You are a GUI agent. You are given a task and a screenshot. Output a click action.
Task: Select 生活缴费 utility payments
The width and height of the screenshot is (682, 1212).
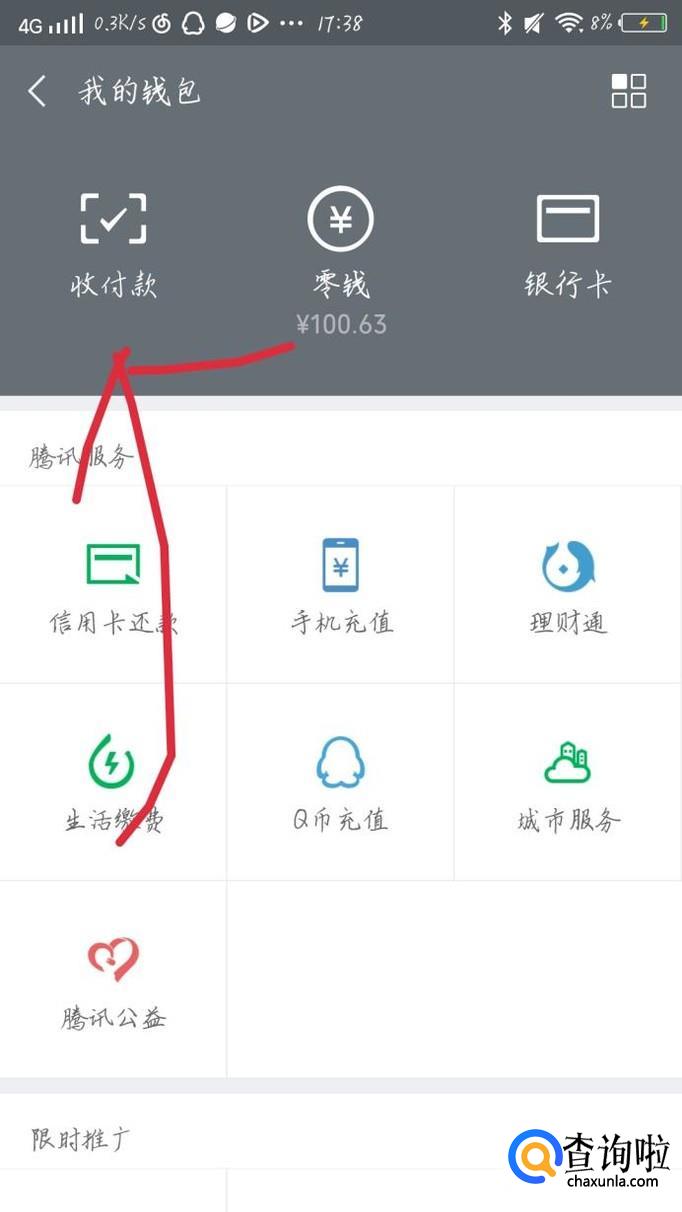tap(113, 782)
